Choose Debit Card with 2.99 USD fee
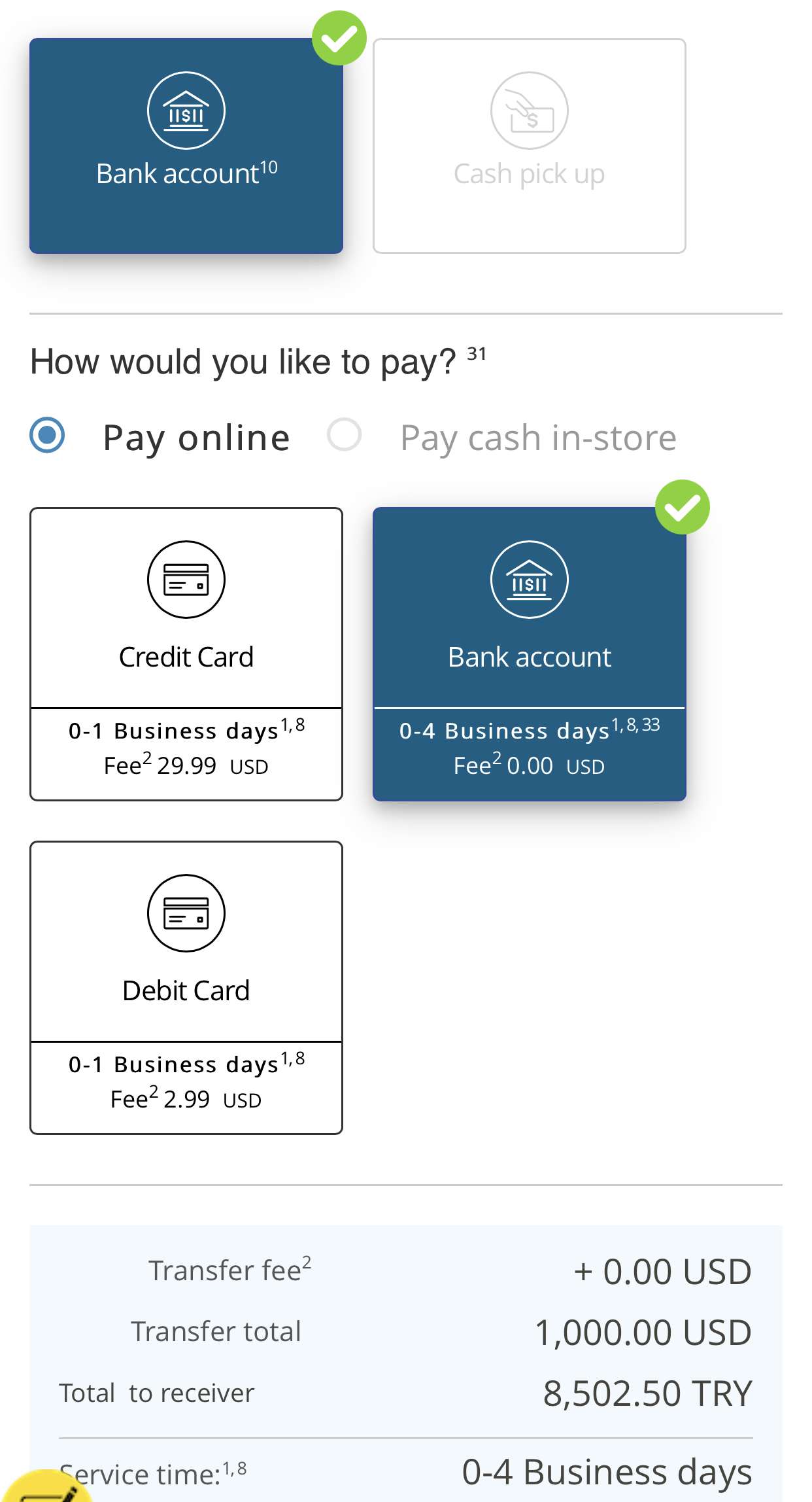812x1502 pixels. tap(186, 987)
